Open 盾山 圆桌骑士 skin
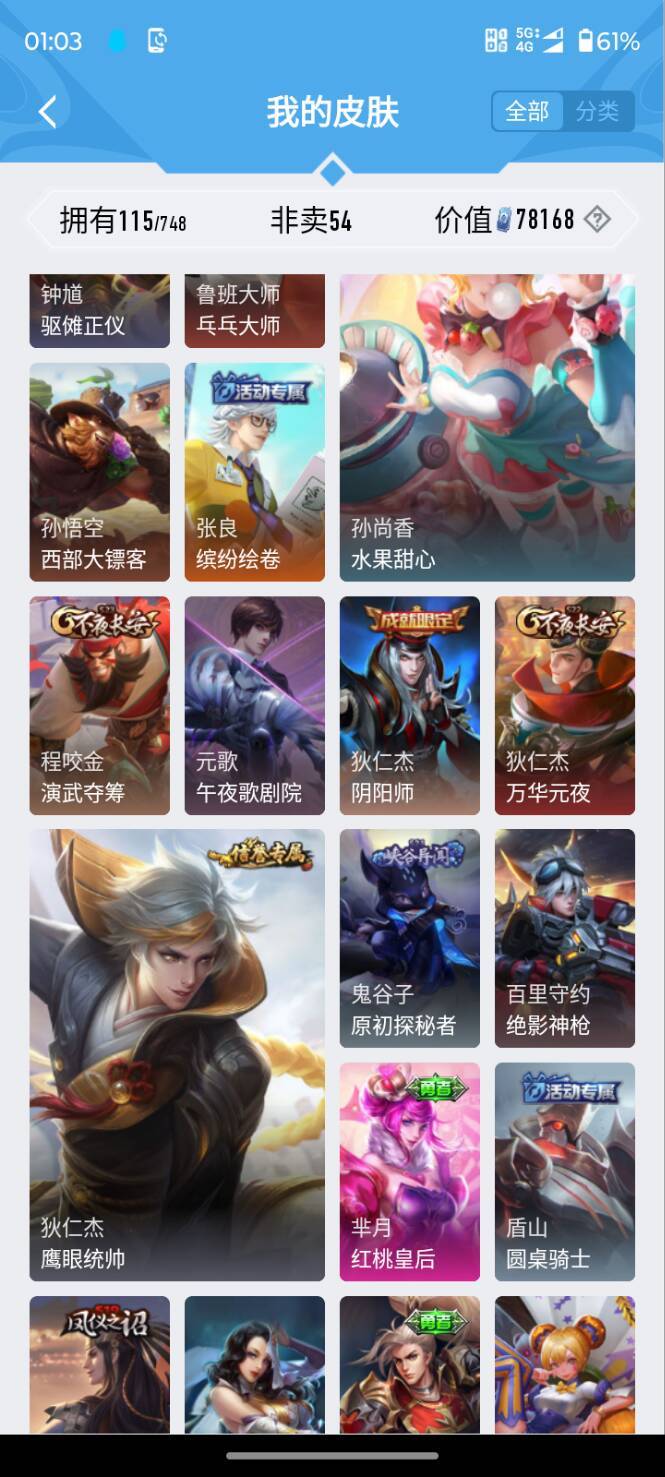This screenshot has height=1477, width=665. pos(564,1171)
